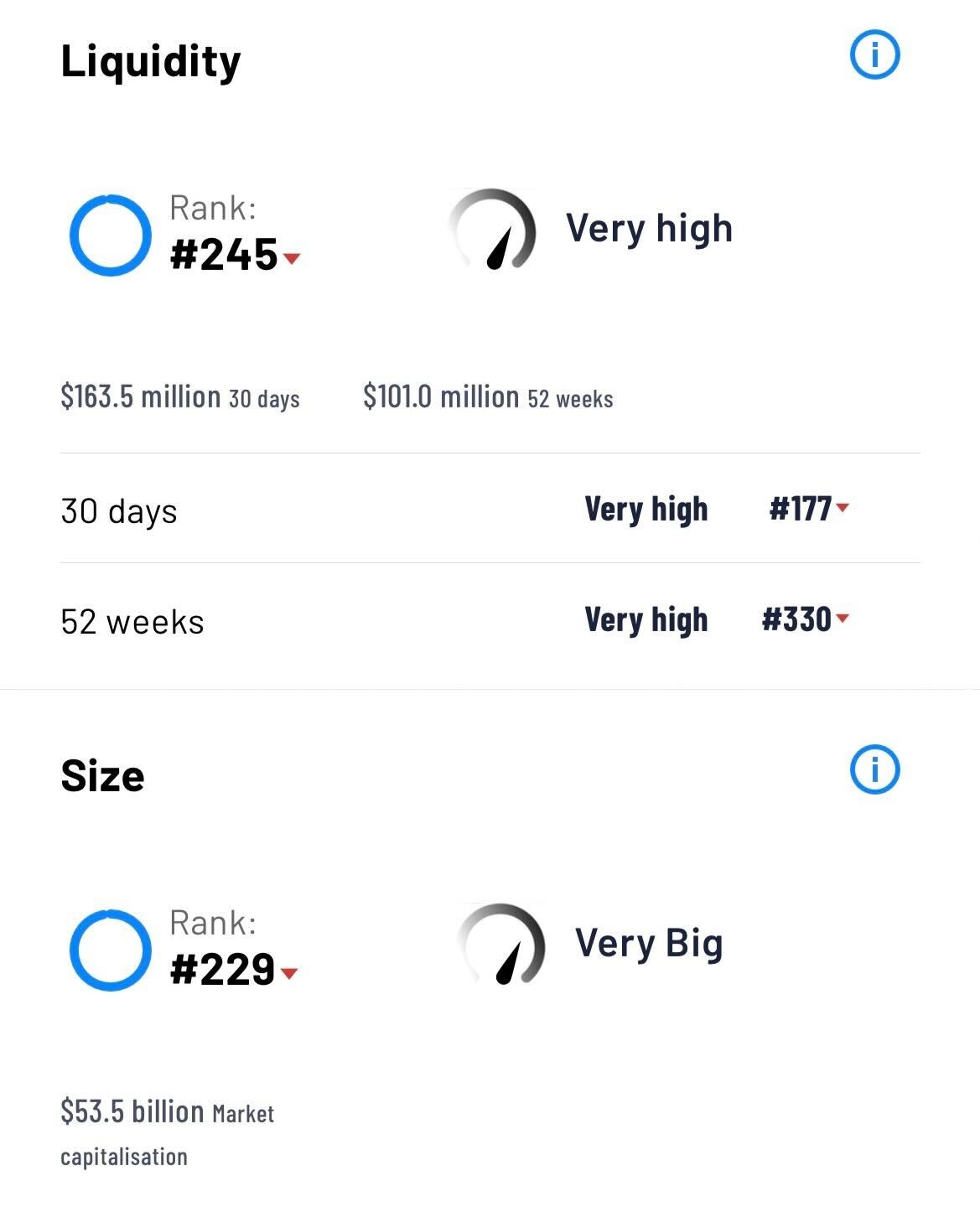
Task: Open the Size info icon
Action: click(x=874, y=769)
